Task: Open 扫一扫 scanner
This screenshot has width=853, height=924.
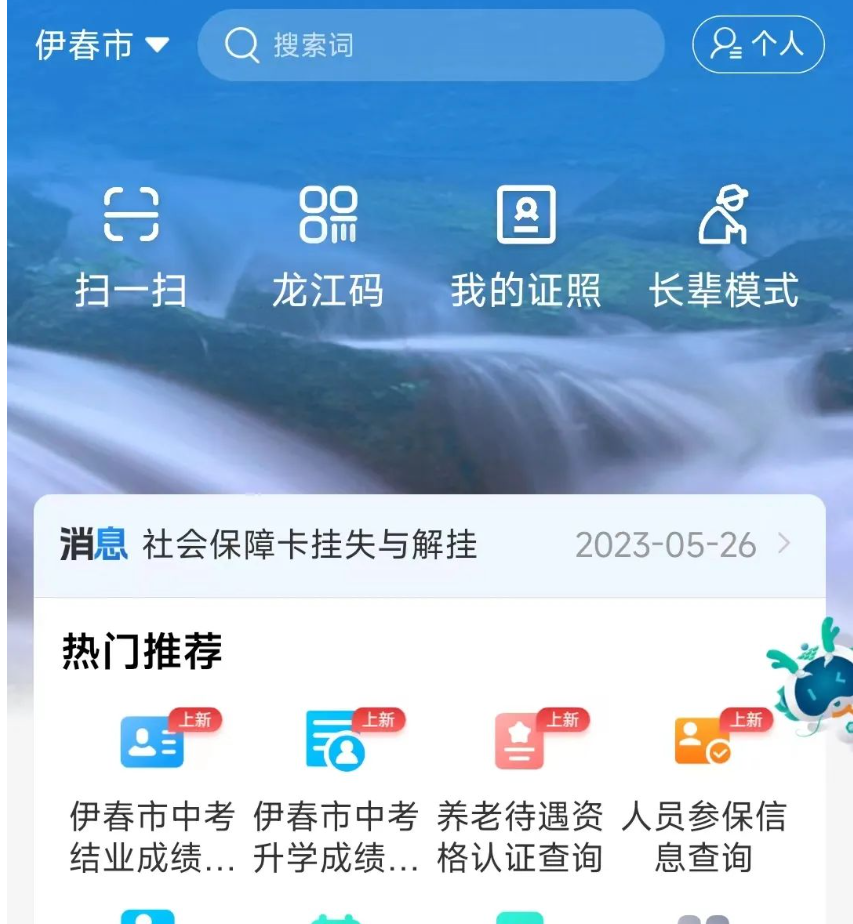Action: pos(131,245)
